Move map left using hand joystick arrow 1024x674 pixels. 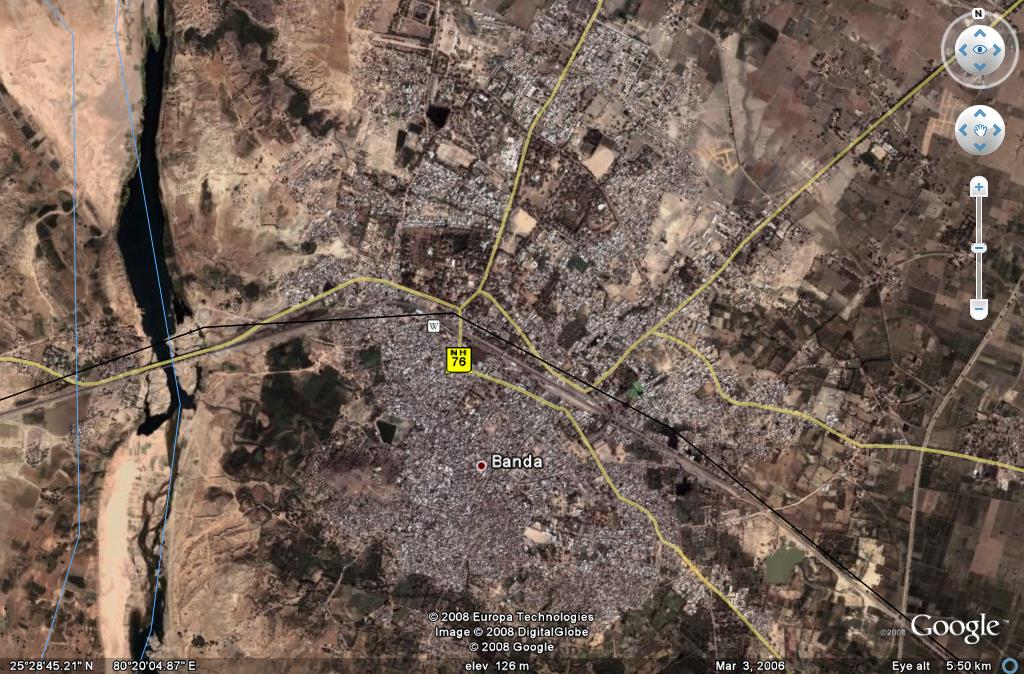tap(962, 130)
